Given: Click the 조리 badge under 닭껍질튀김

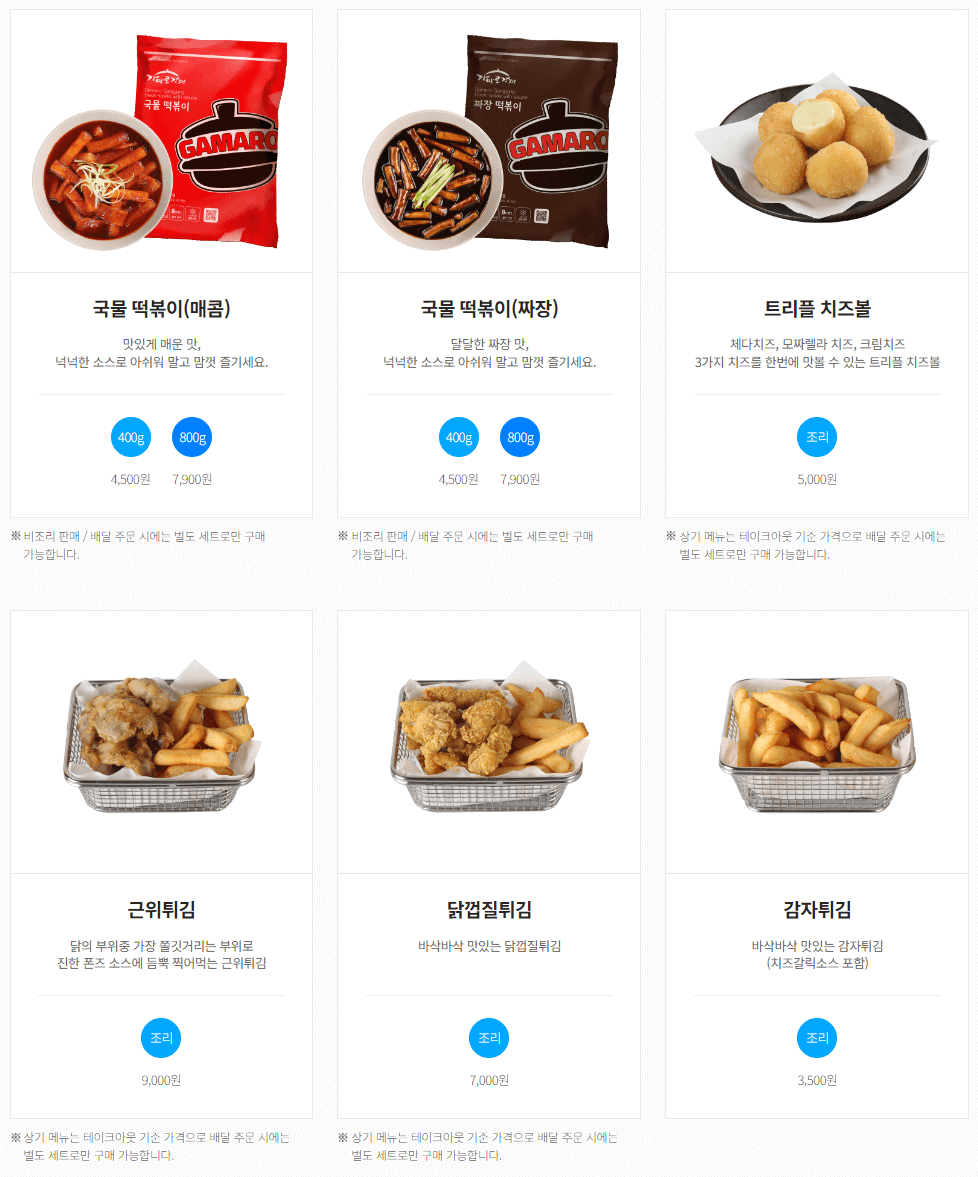Looking at the screenshot, I should tap(488, 1038).
